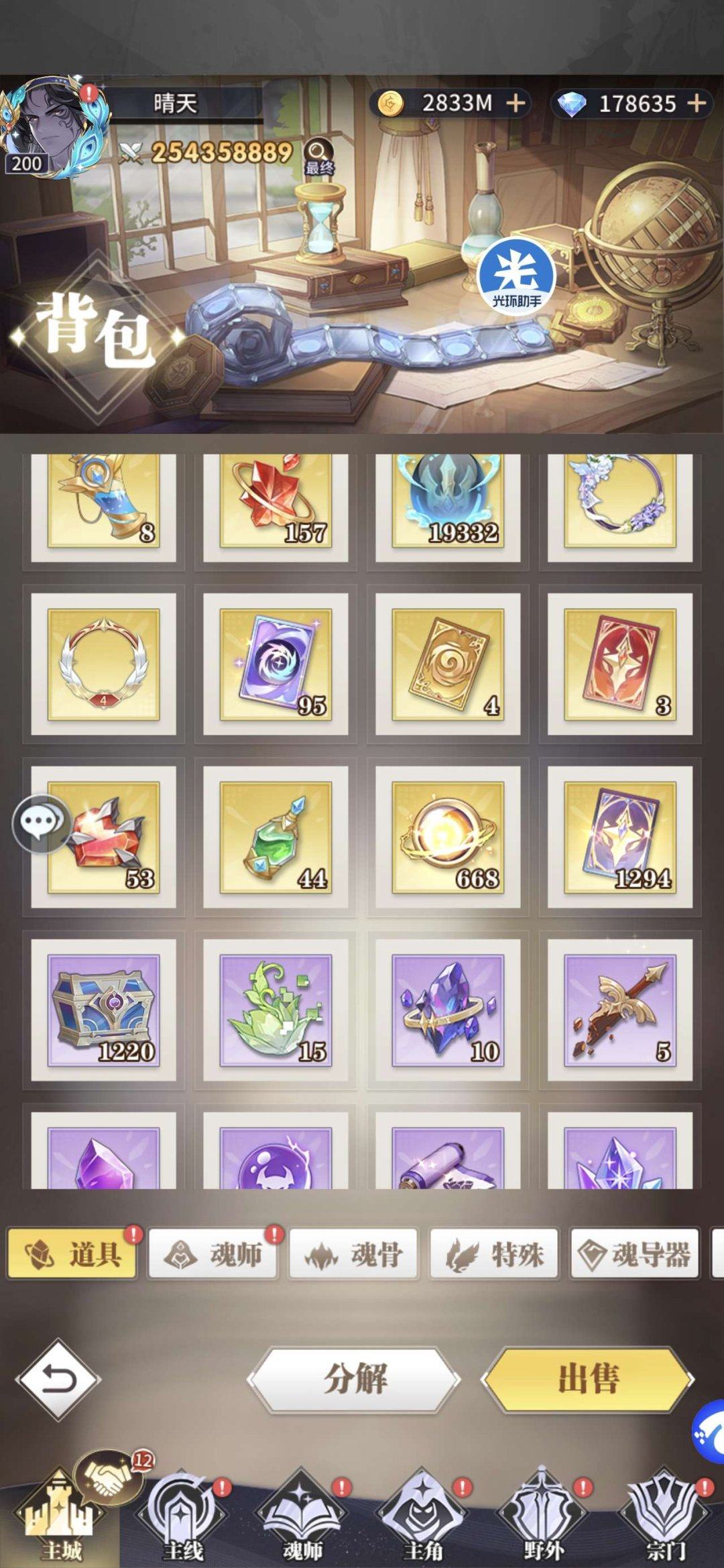The height and width of the screenshot is (1568, 724).
Task: Switch to the 特殊 category tab
Action: 495,1254
